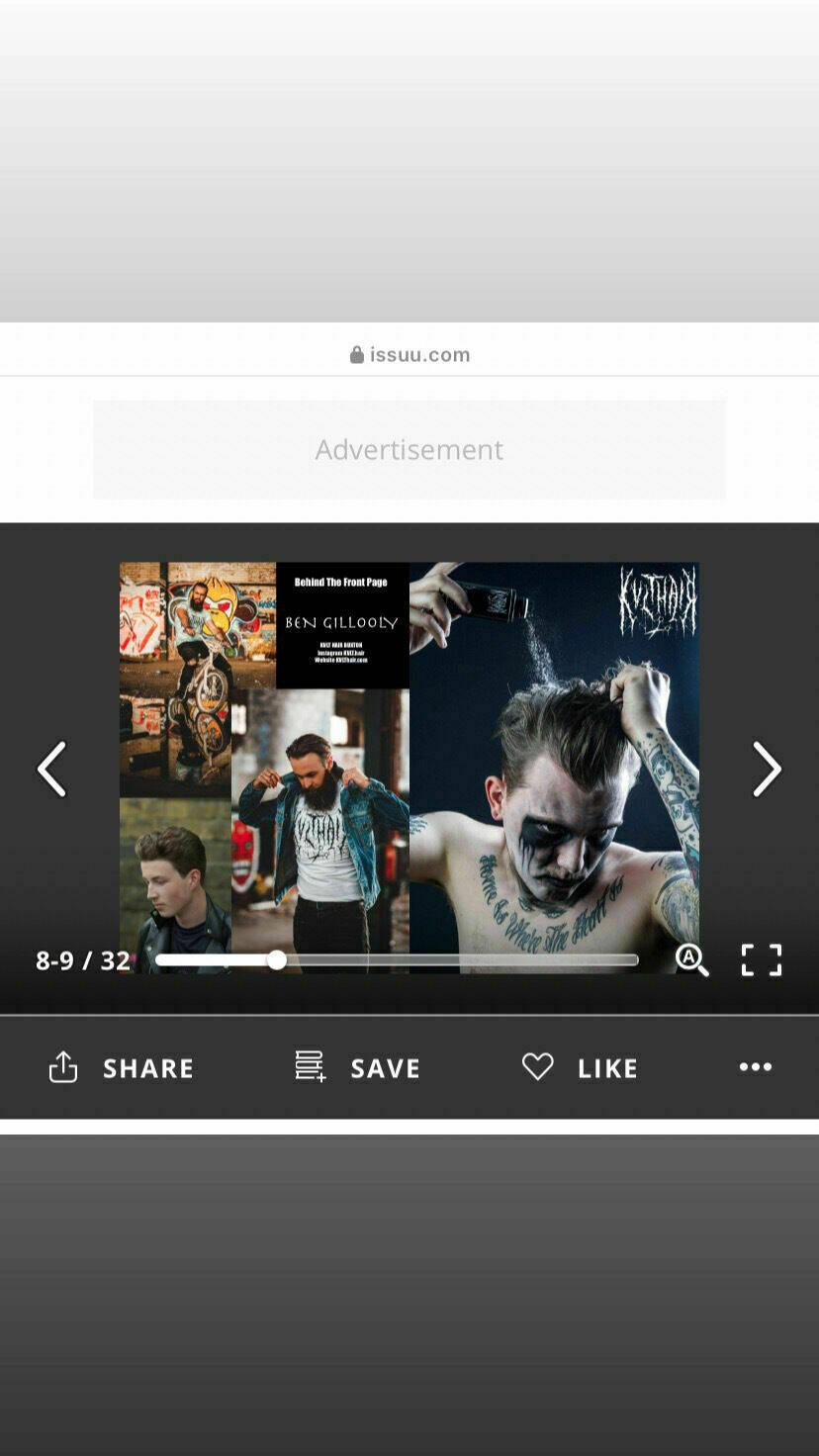The image size is (819, 1456).
Task: Tap the issuu.com address bar
Action: pyautogui.click(x=409, y=354)
